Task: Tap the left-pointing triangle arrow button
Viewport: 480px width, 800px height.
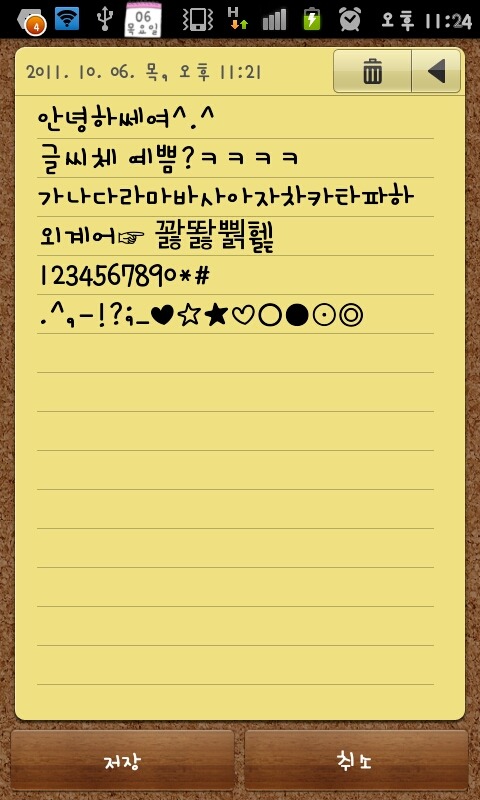Action: click(436, 71)
